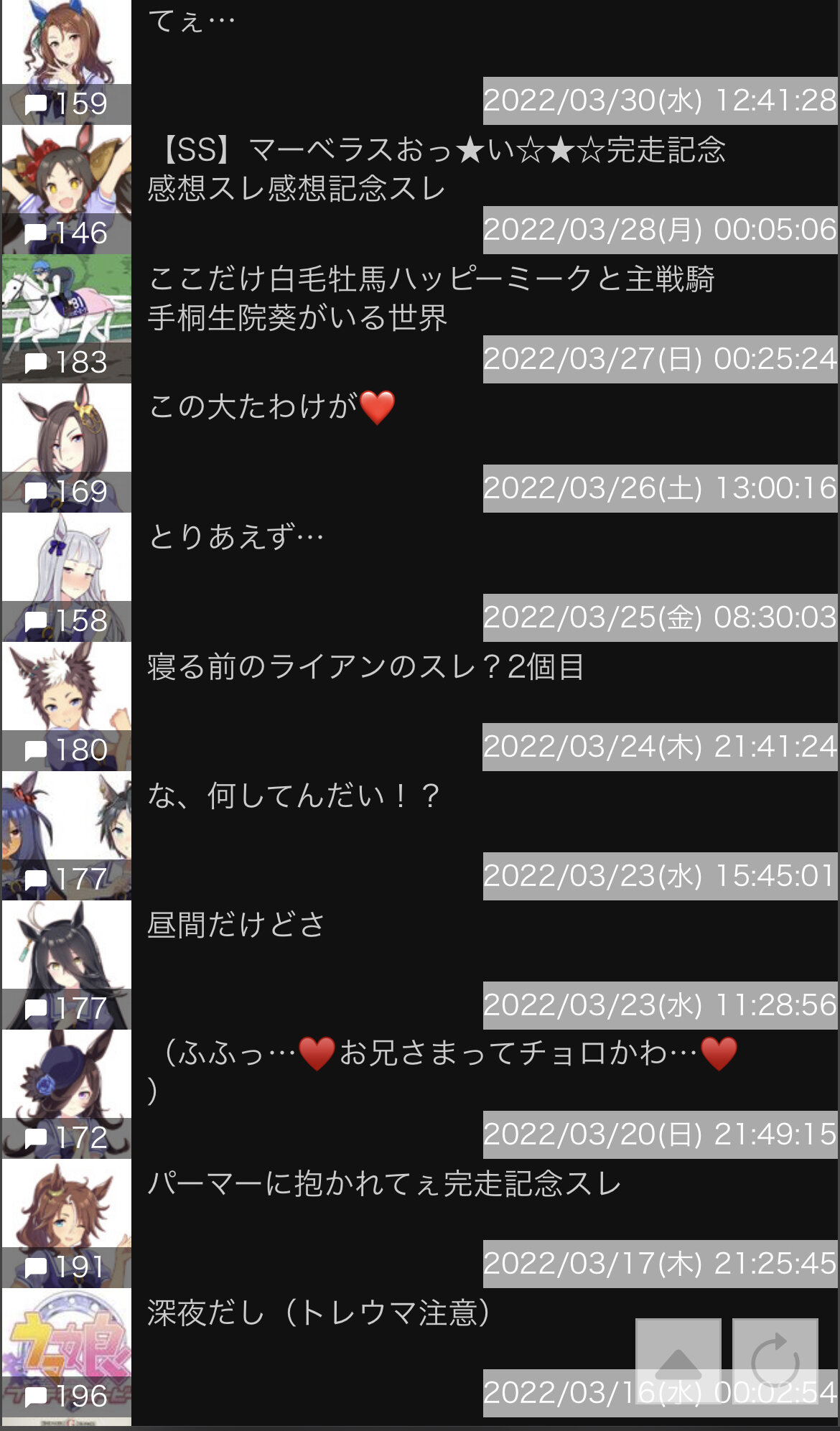The image size is (840, 1431).
Task: Open the パーマーに抱かれてぇ完走記念スレ thread
Action: tap(384, 1183)
